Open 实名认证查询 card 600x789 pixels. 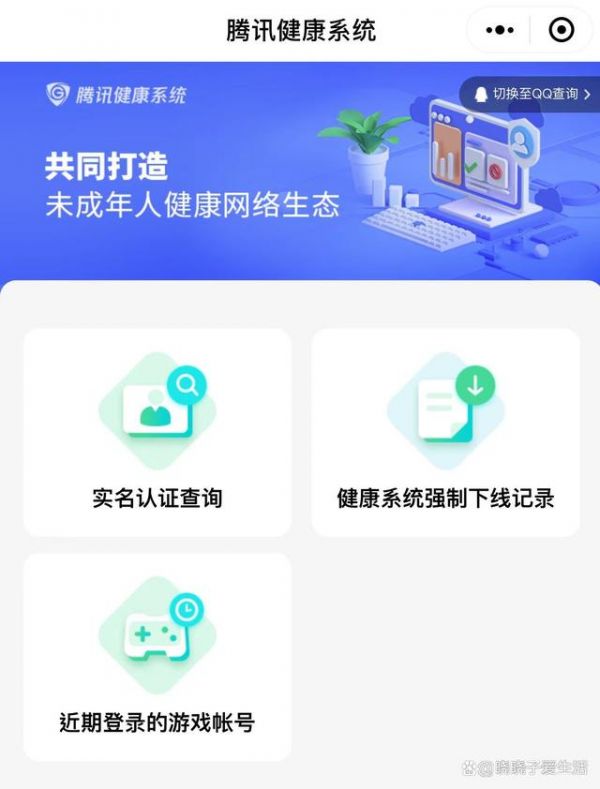(x=157, y=432)
